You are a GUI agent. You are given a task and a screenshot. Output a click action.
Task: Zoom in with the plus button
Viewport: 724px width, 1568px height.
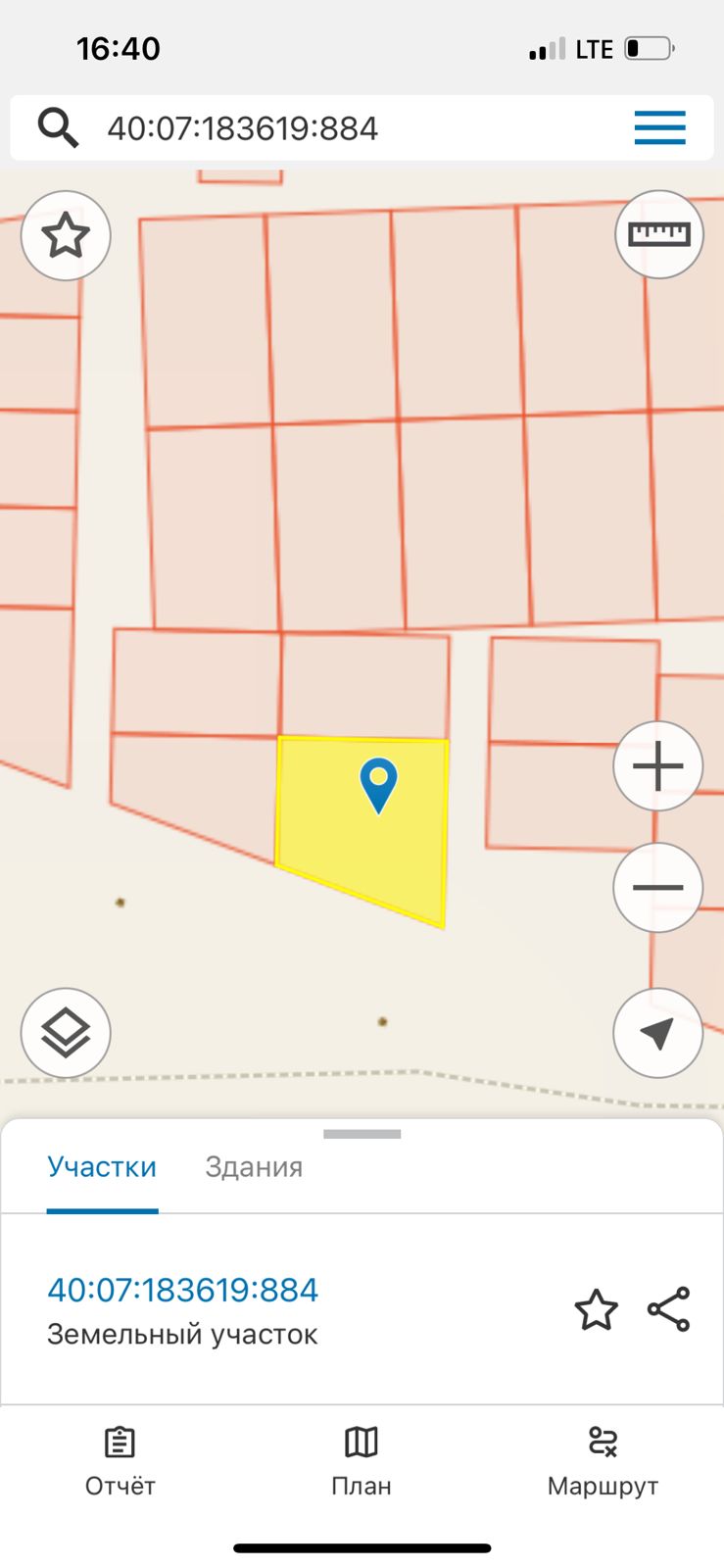[x=658, y=766]
